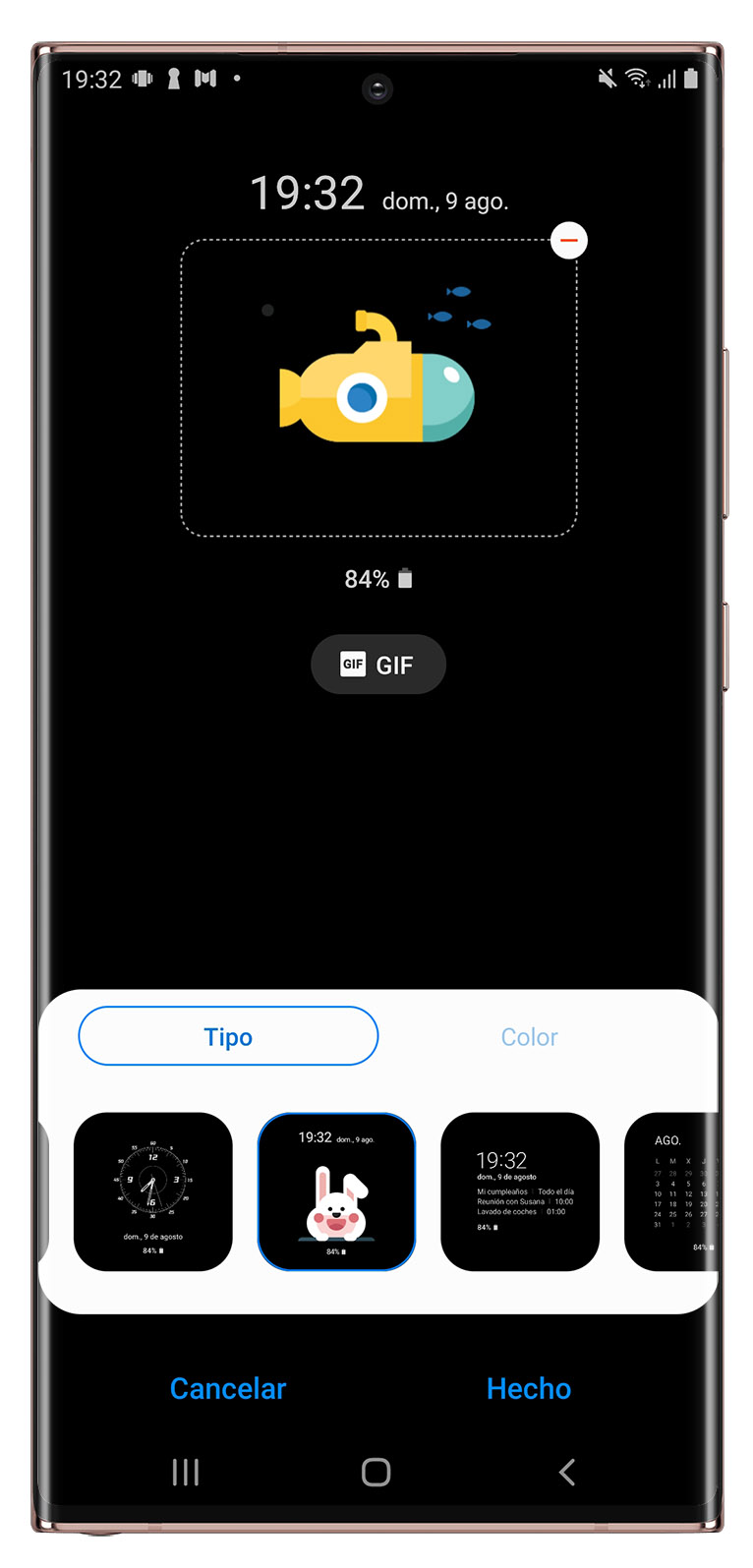Screen dimensions: 753x1568
Task: Switch to the Color tab
Action: tap(529, 1037)
